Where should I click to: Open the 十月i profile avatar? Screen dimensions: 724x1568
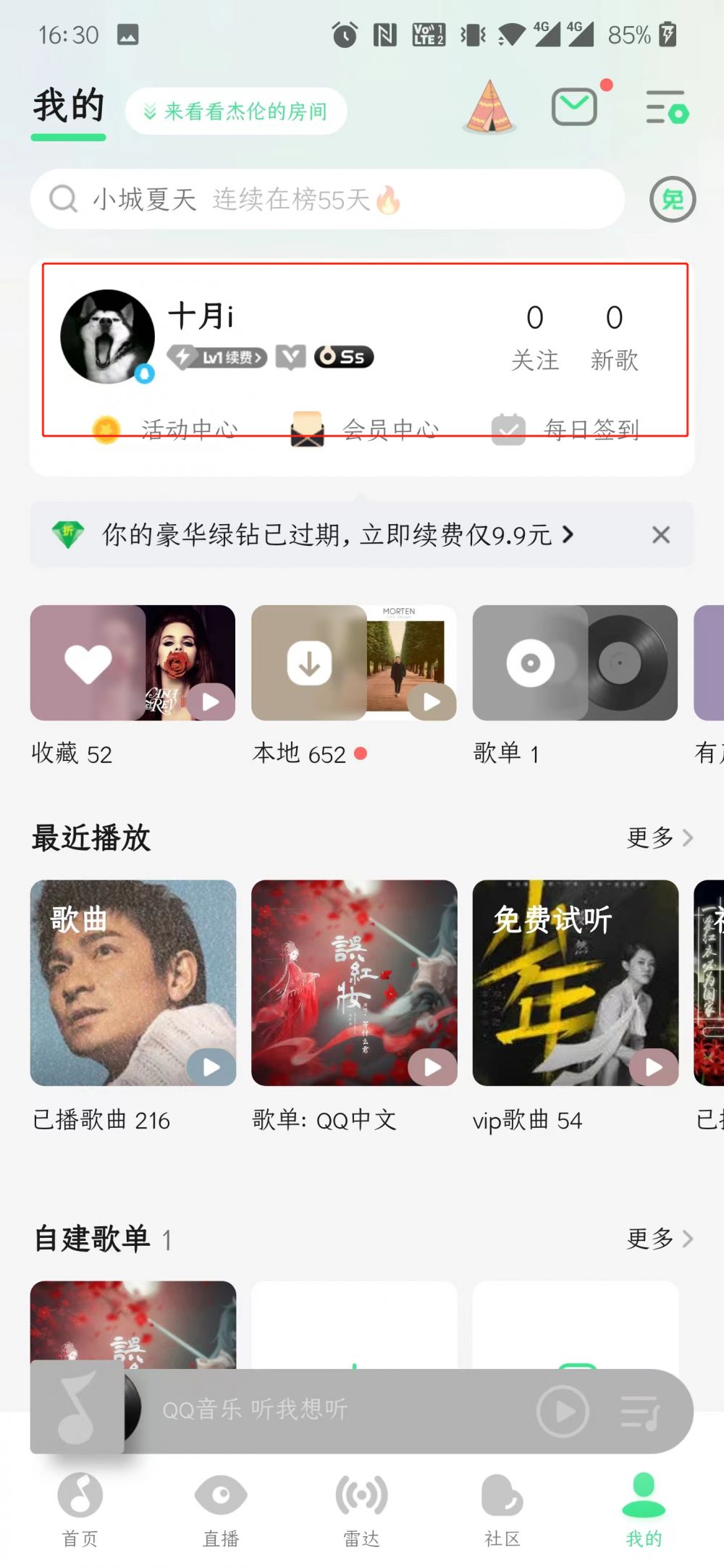[x=106, y=336]
